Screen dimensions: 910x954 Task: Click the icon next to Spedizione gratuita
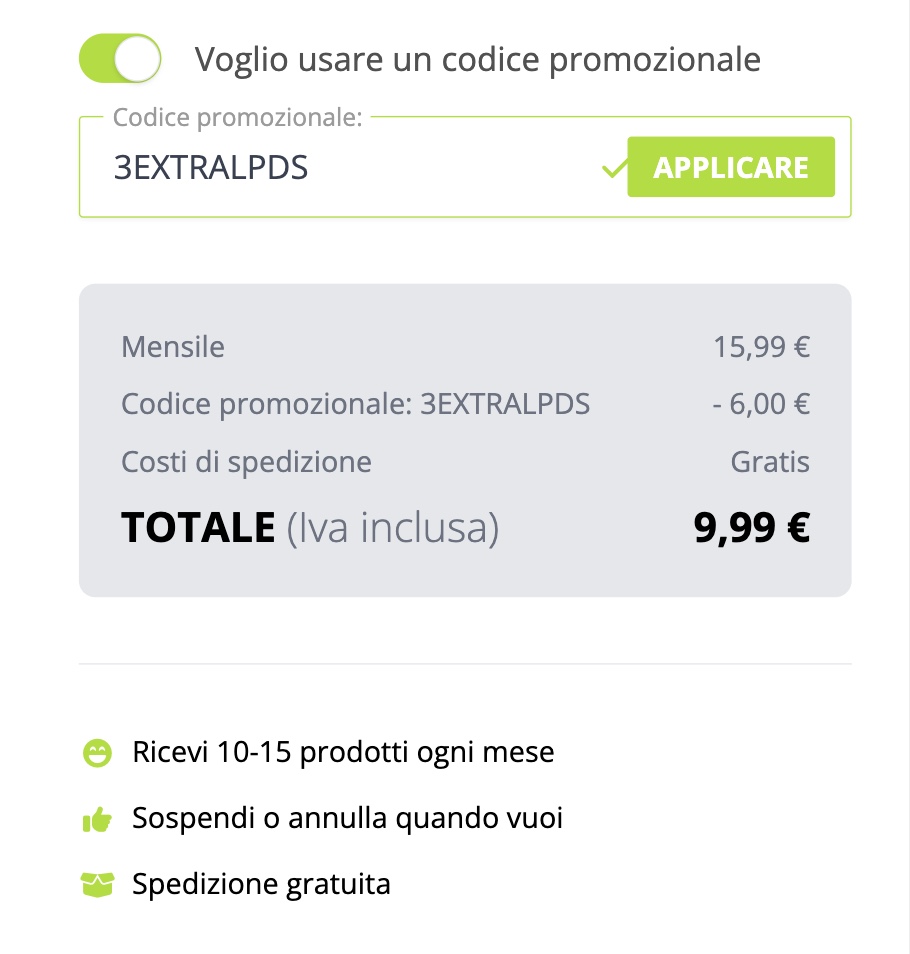[98, 883]
